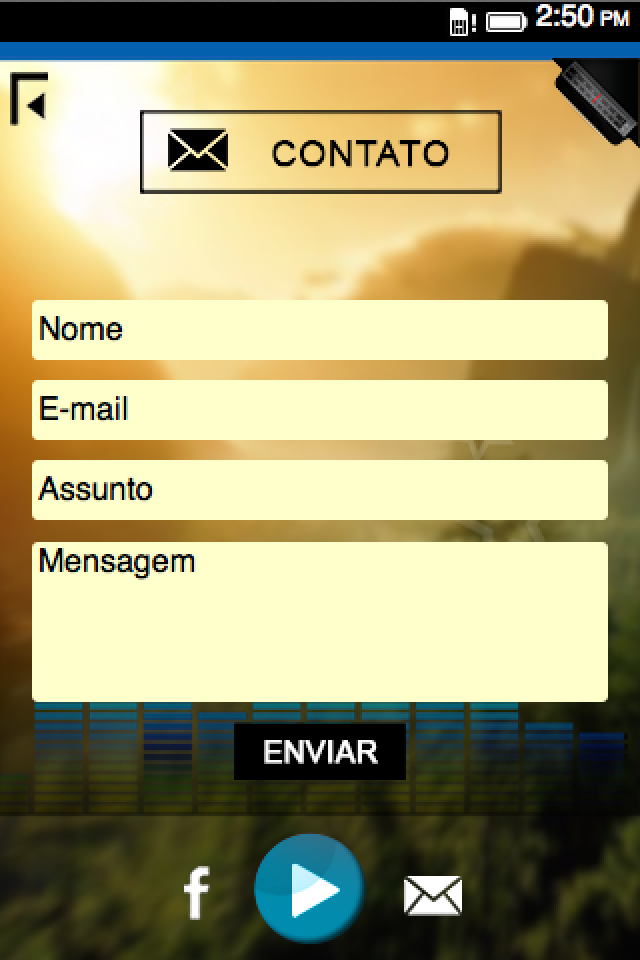Start radio with the blue play button
640x960 pixels.
(x=310, y=889)
